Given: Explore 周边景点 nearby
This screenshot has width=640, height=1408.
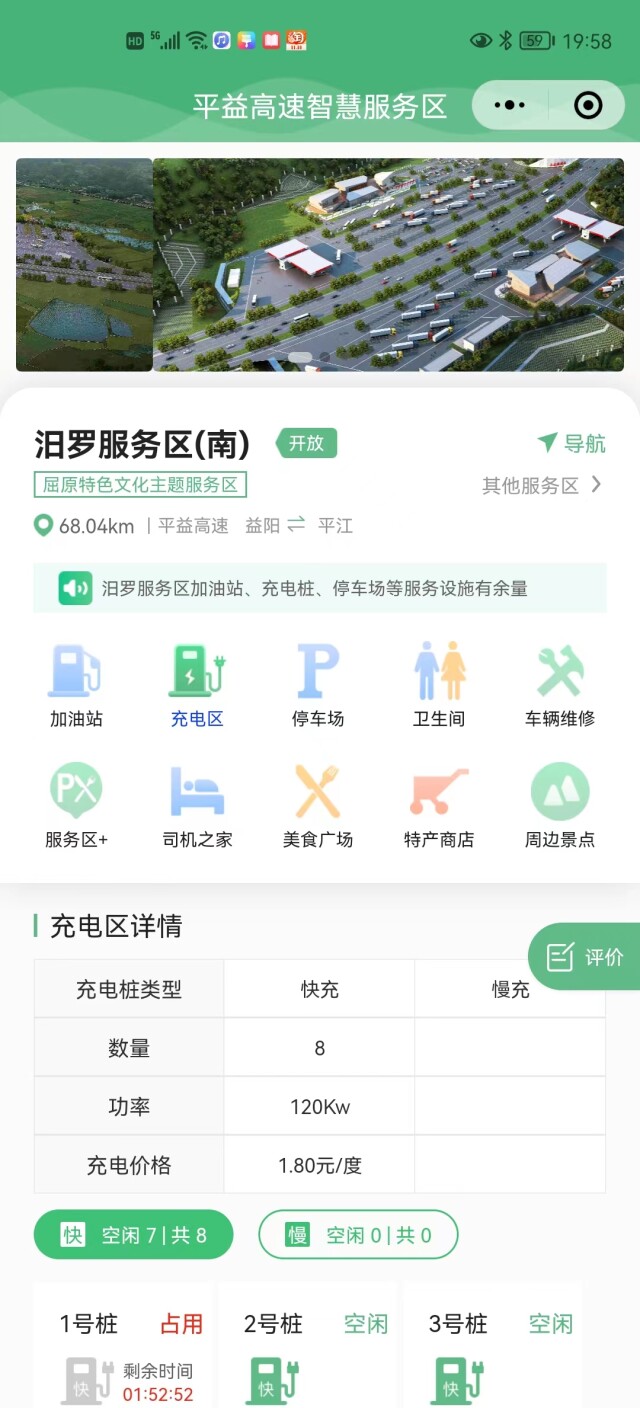Looking at the screenshot, I should point(560,806).
